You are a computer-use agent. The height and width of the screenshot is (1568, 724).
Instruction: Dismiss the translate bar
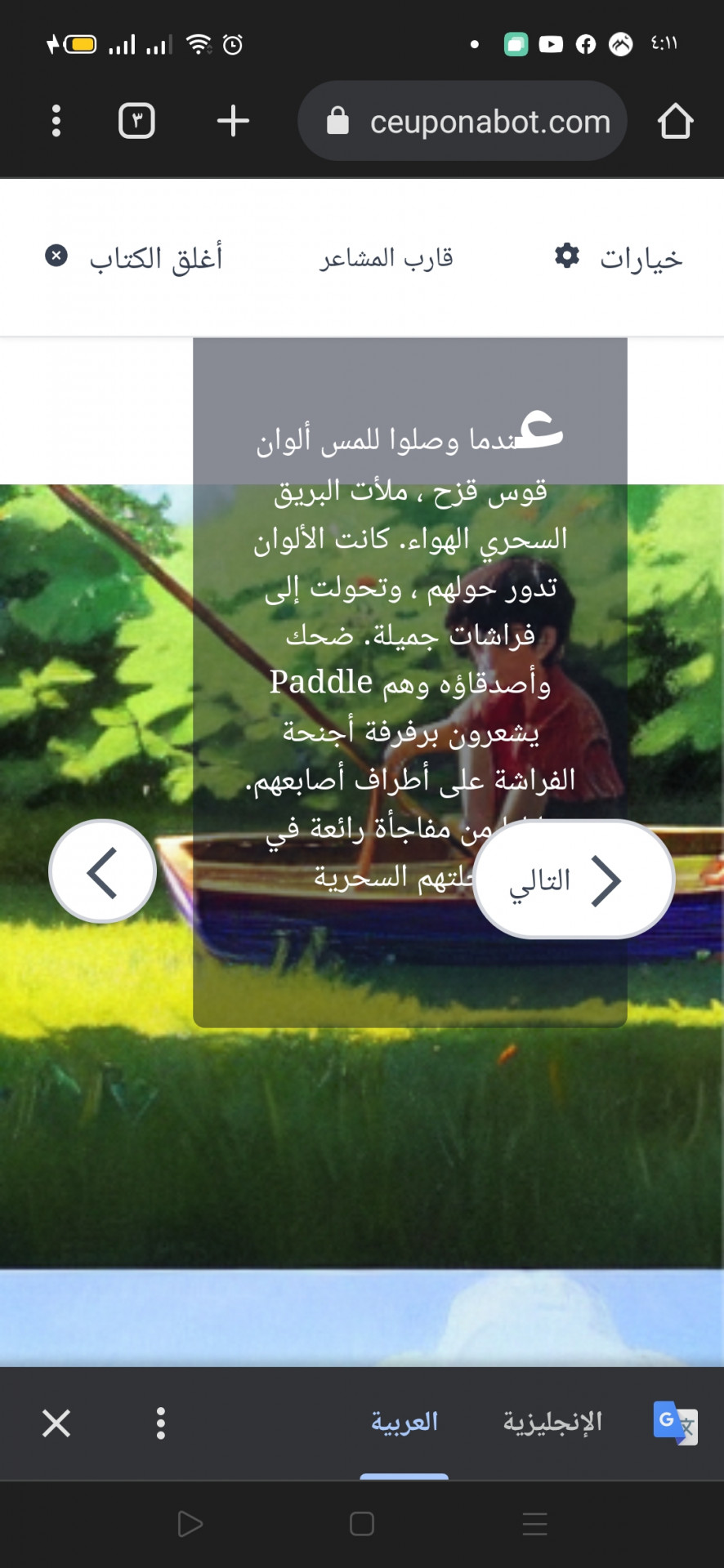point(56,1423)
